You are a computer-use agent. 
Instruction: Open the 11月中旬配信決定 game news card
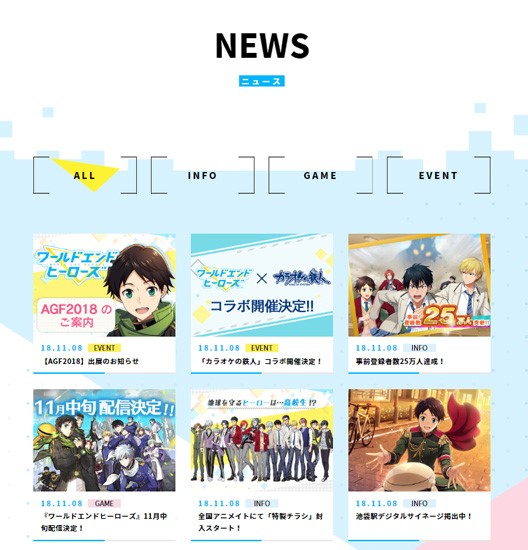[104, 465]
